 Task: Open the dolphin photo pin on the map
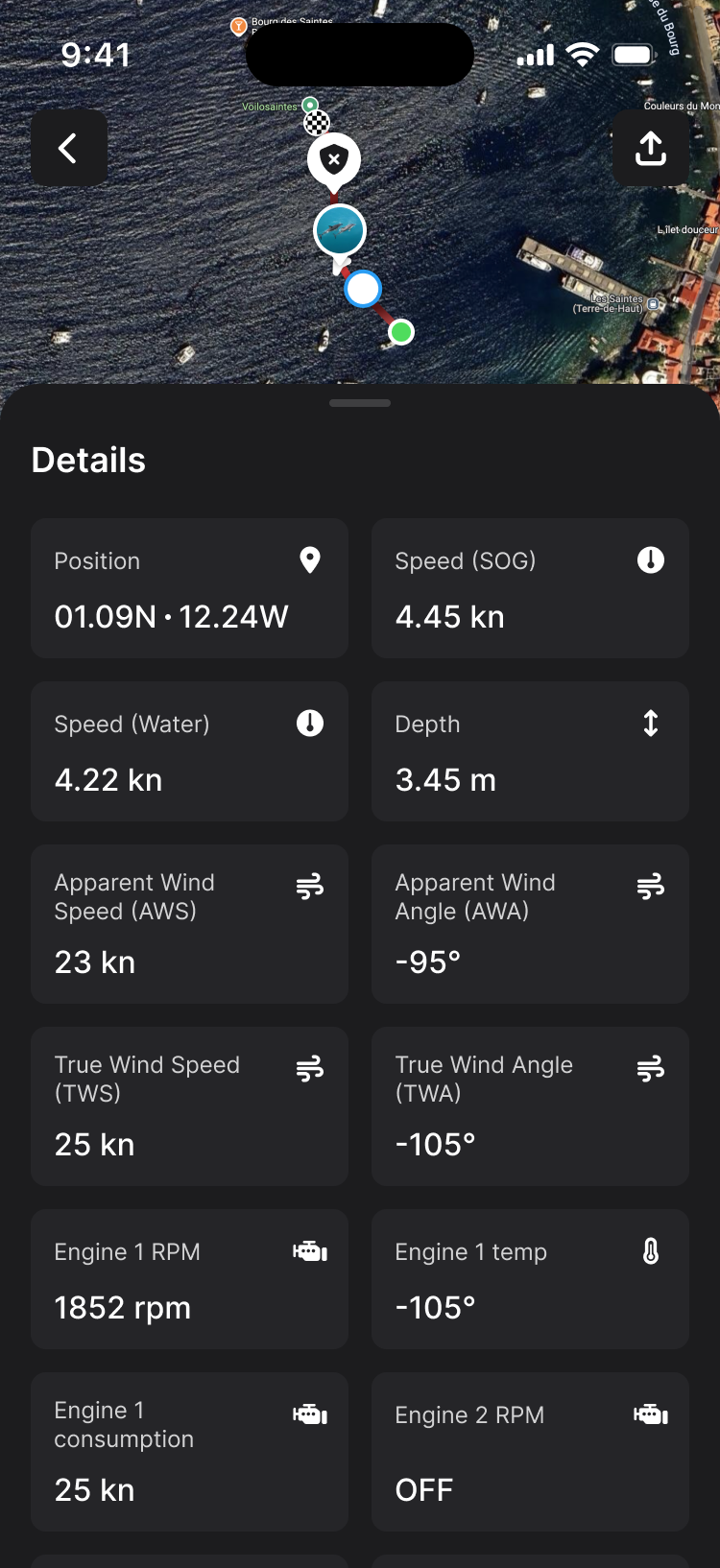[x=340, y=230]
